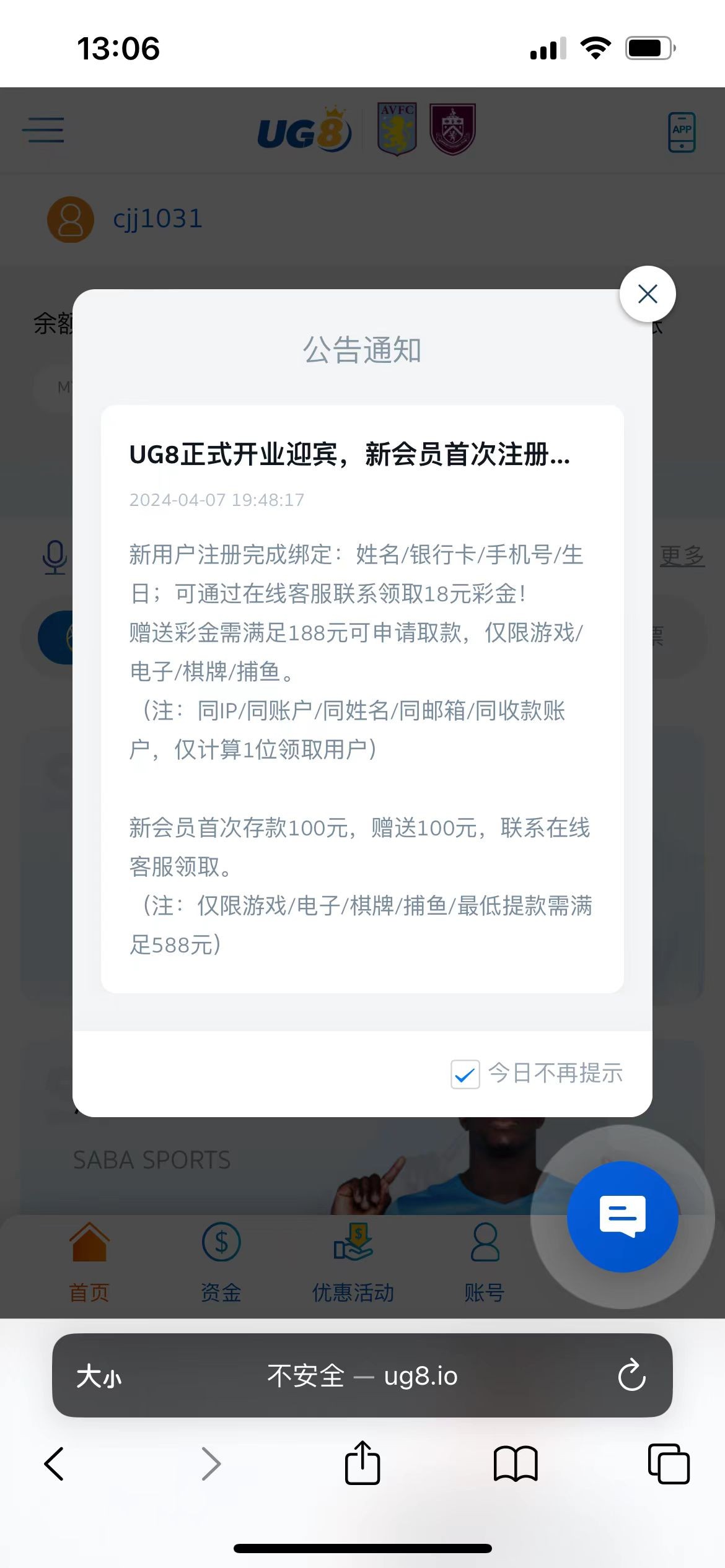Open the 大小 text size options
The height and width of the screenshot is (1568, 725).
click(x=99, y=1377)
